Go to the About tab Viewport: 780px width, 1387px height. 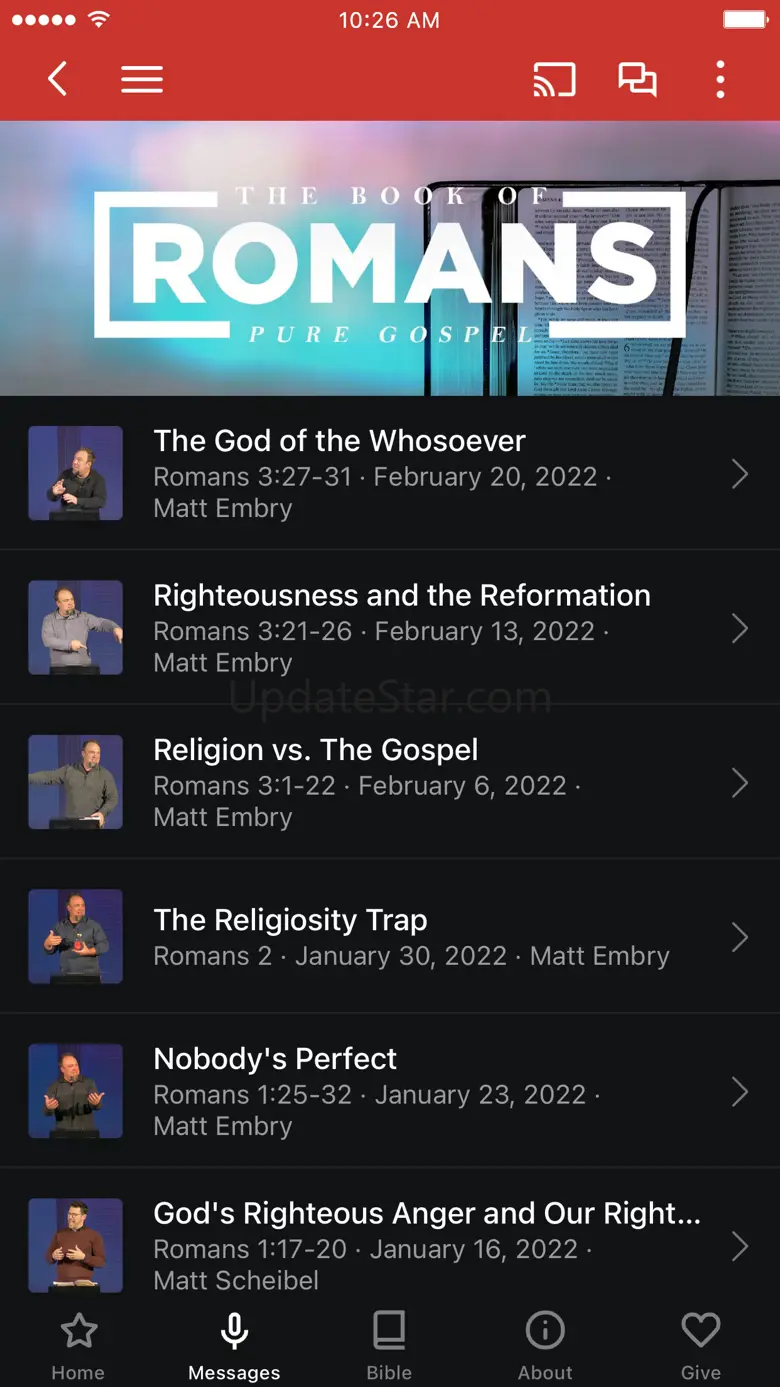[x=545, y=1345]
